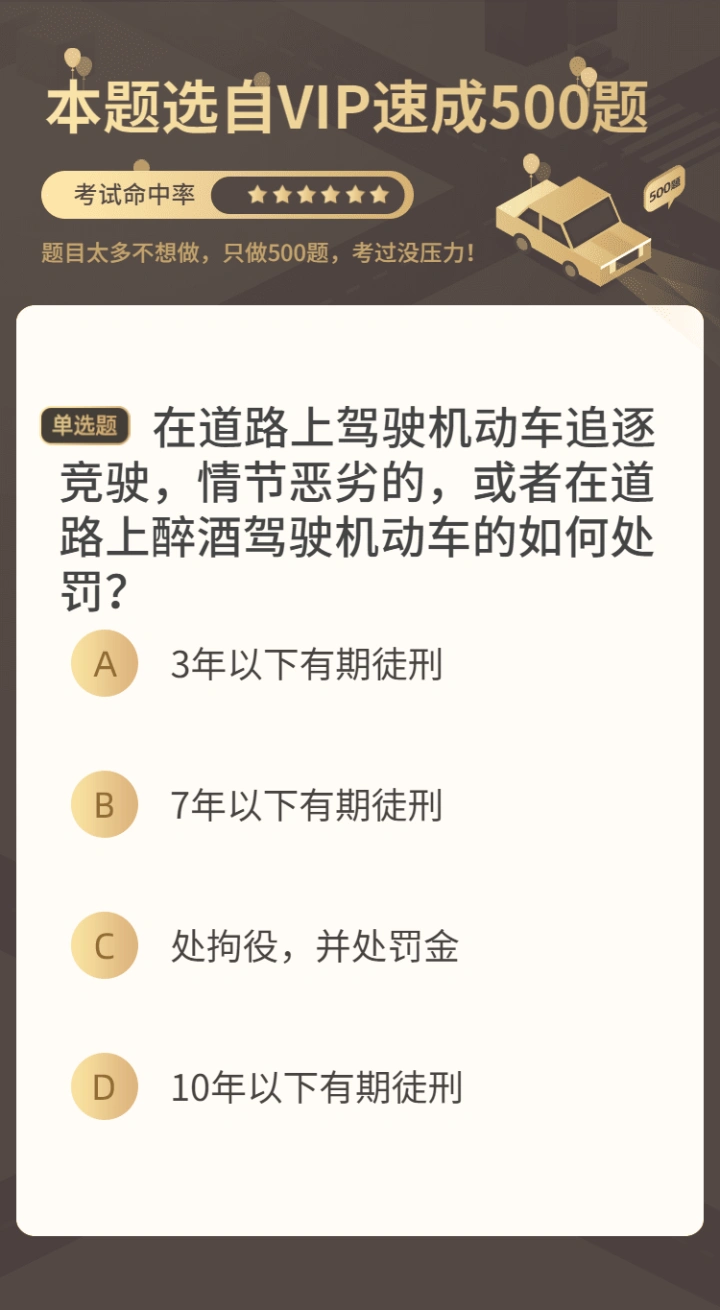Choose answer B, 7年以下有期徒刑
Viewport: 720px width, 1310px height.
(x=105, y=805)
